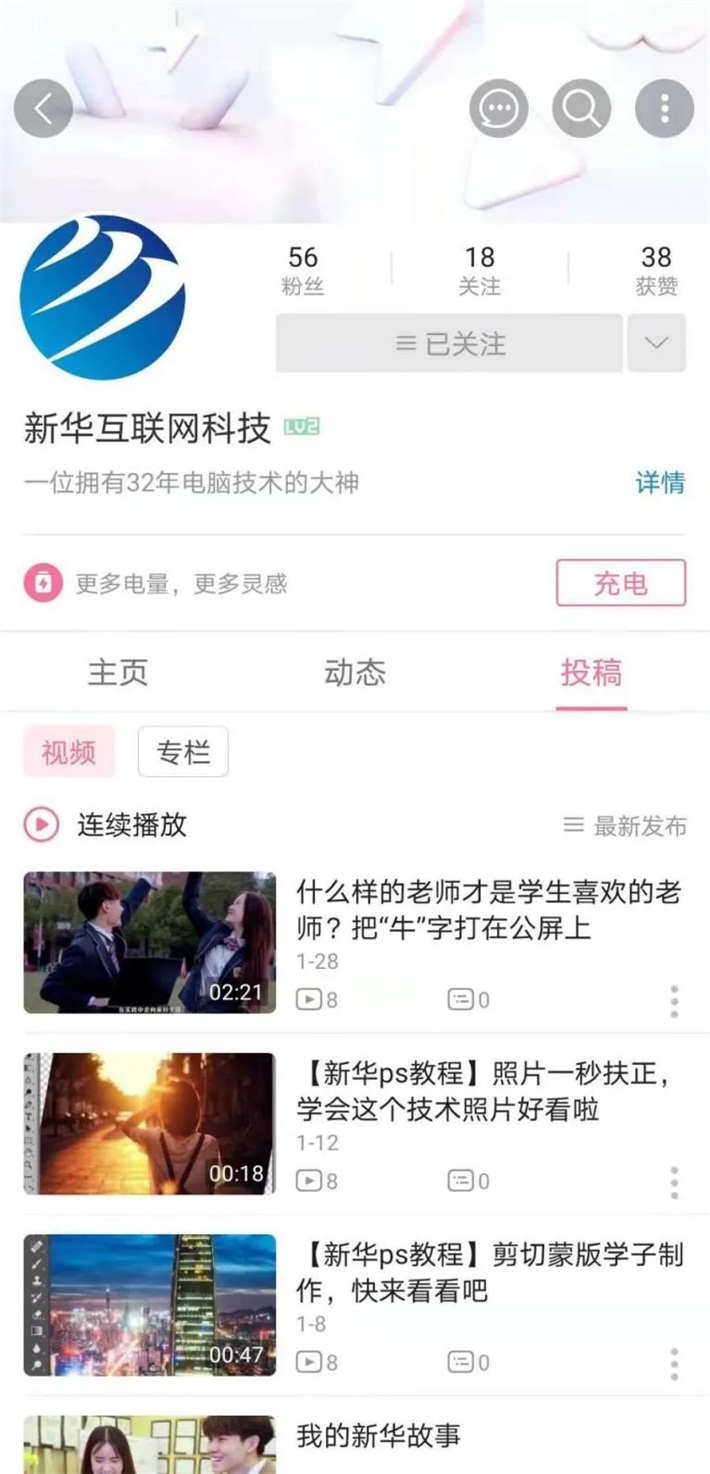Select the 专栏 filter chip

point(183,752)
